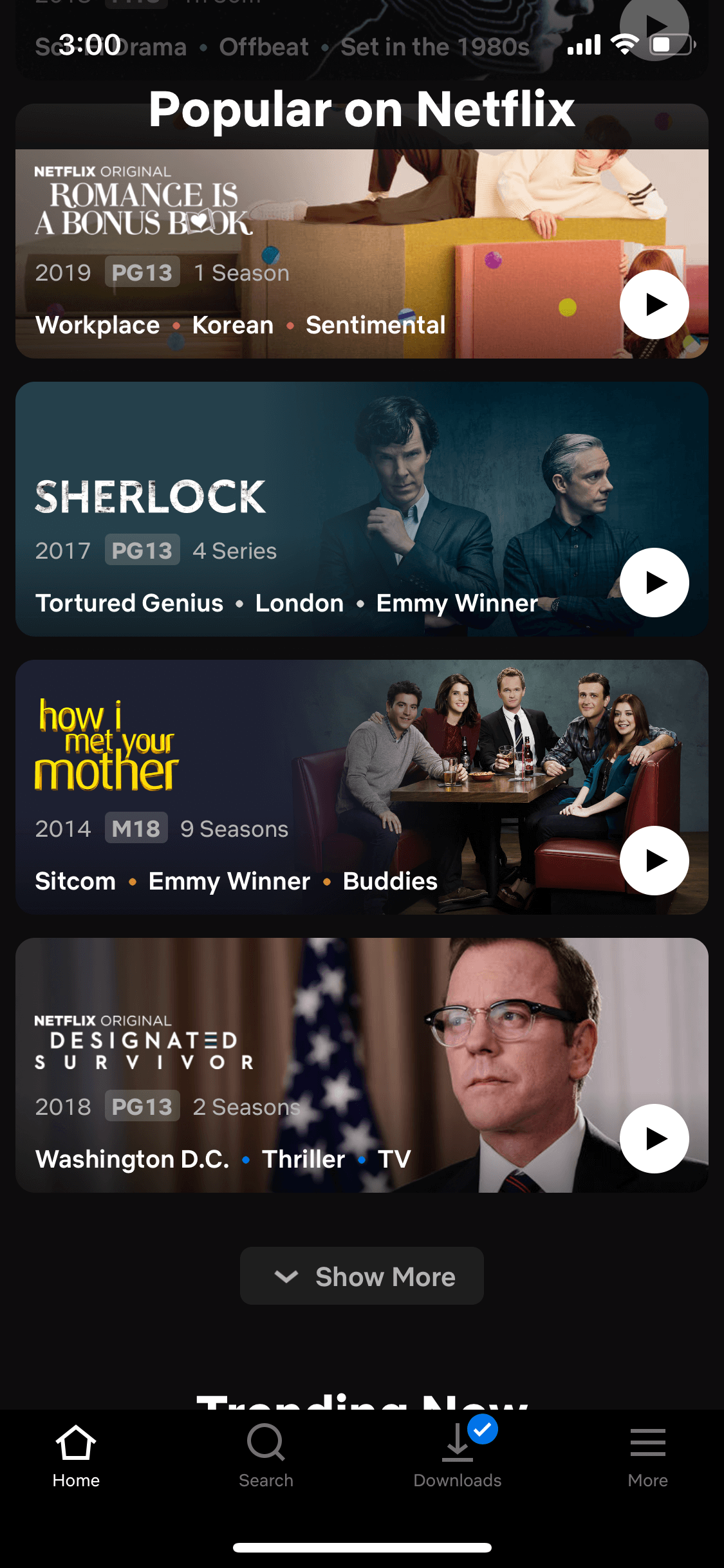Open Romance Is a Bonus Book card
This screenshot has width=724, height=1568.
pyautogui.click(x=362, y=231)
